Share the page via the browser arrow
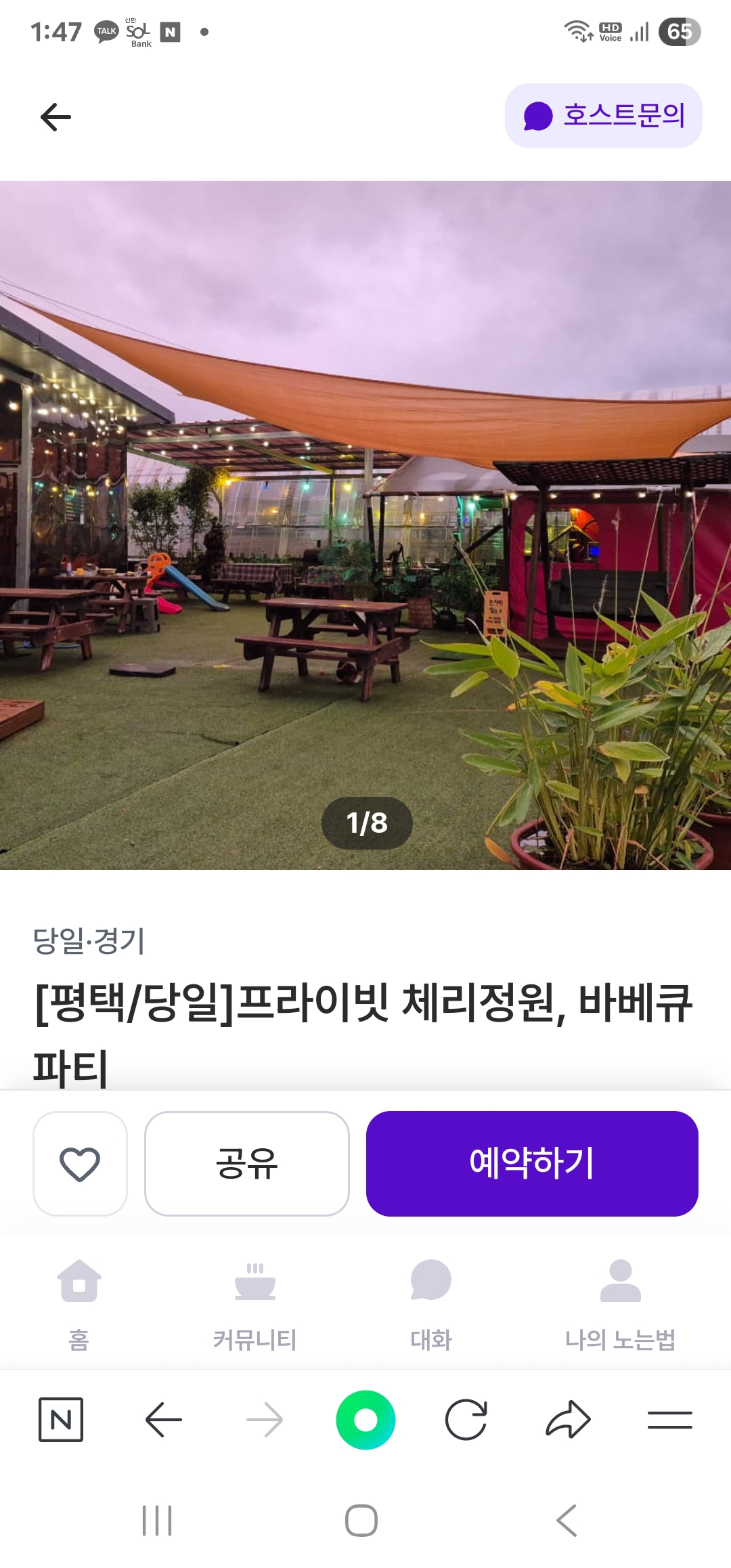Viewport: 731px width, 1568px height. (568, 1420)
